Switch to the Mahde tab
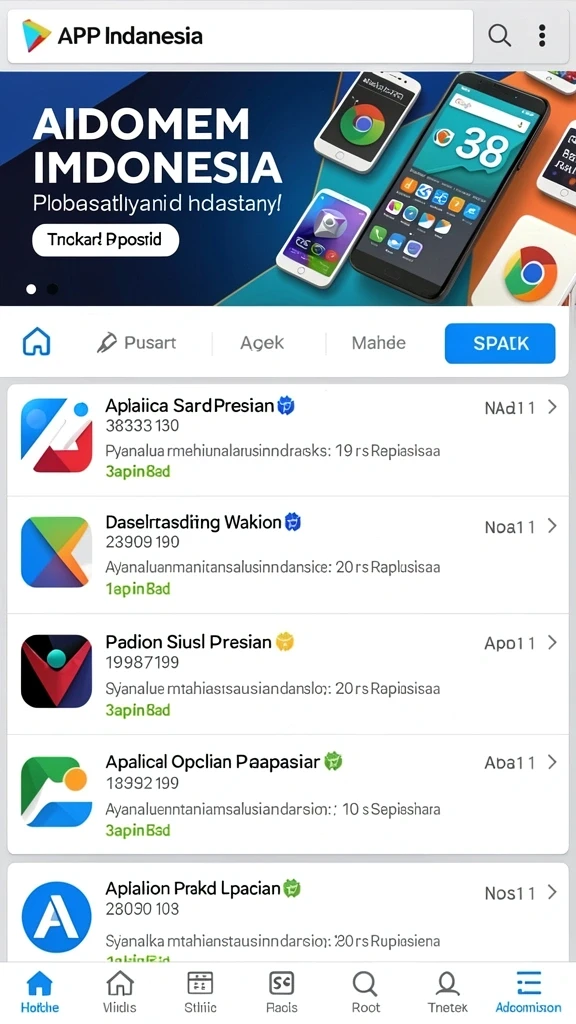This screenshot has width=576, height=1024. (x=378, y=342)
